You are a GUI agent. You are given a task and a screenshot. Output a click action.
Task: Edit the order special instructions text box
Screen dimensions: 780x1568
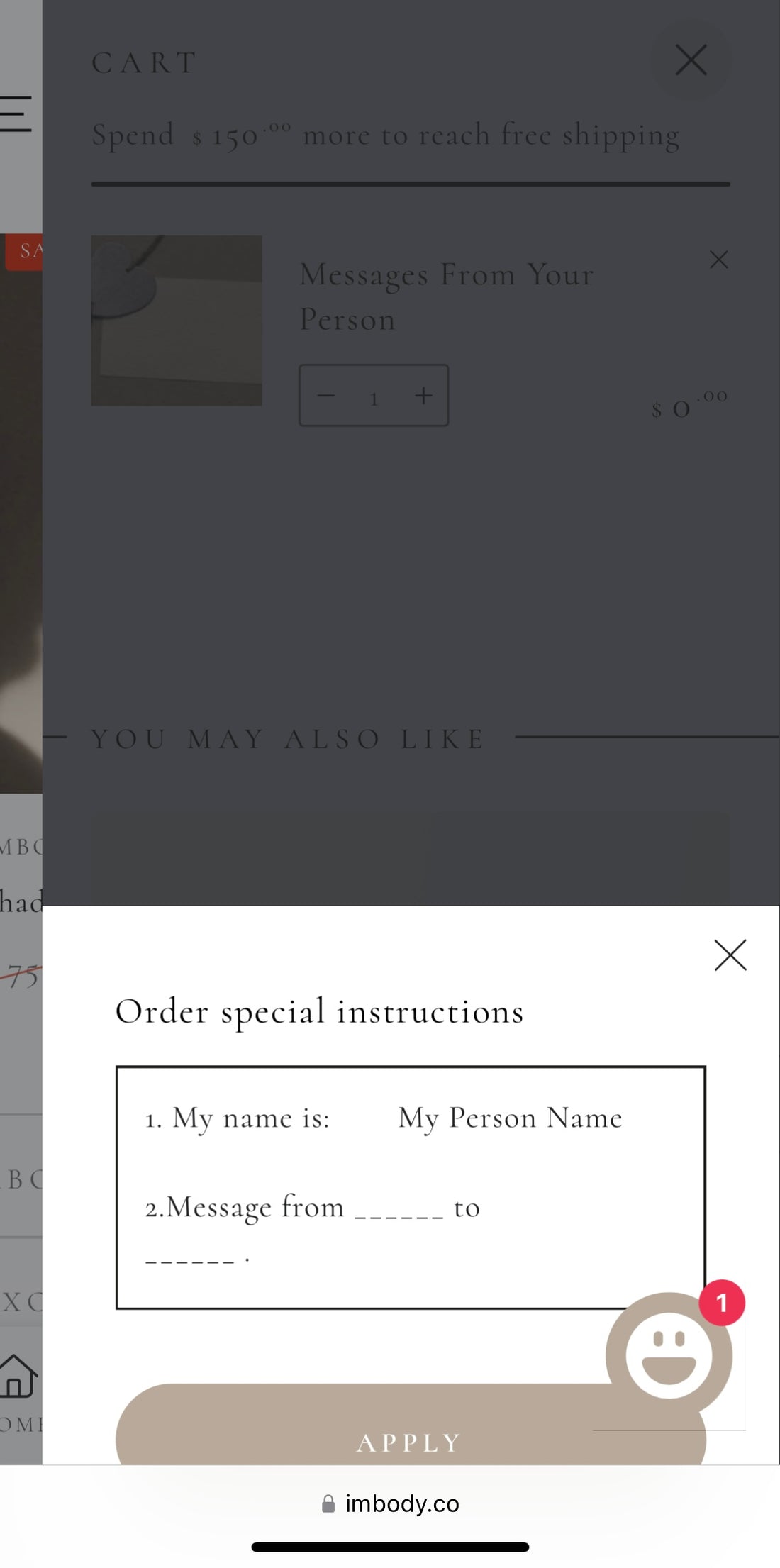410,1186
